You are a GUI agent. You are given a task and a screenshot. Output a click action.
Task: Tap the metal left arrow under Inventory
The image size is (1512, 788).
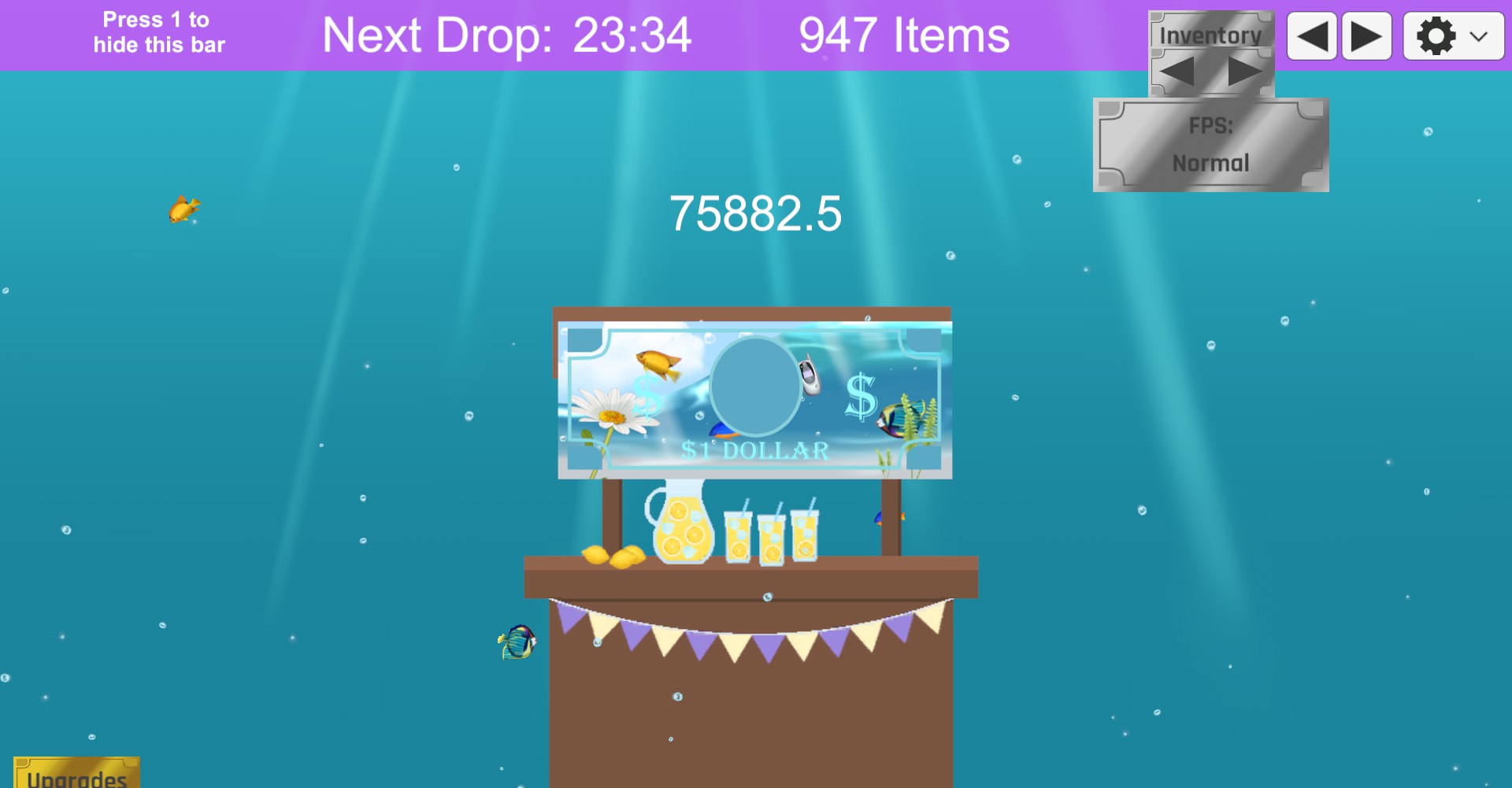(1179, 72)
